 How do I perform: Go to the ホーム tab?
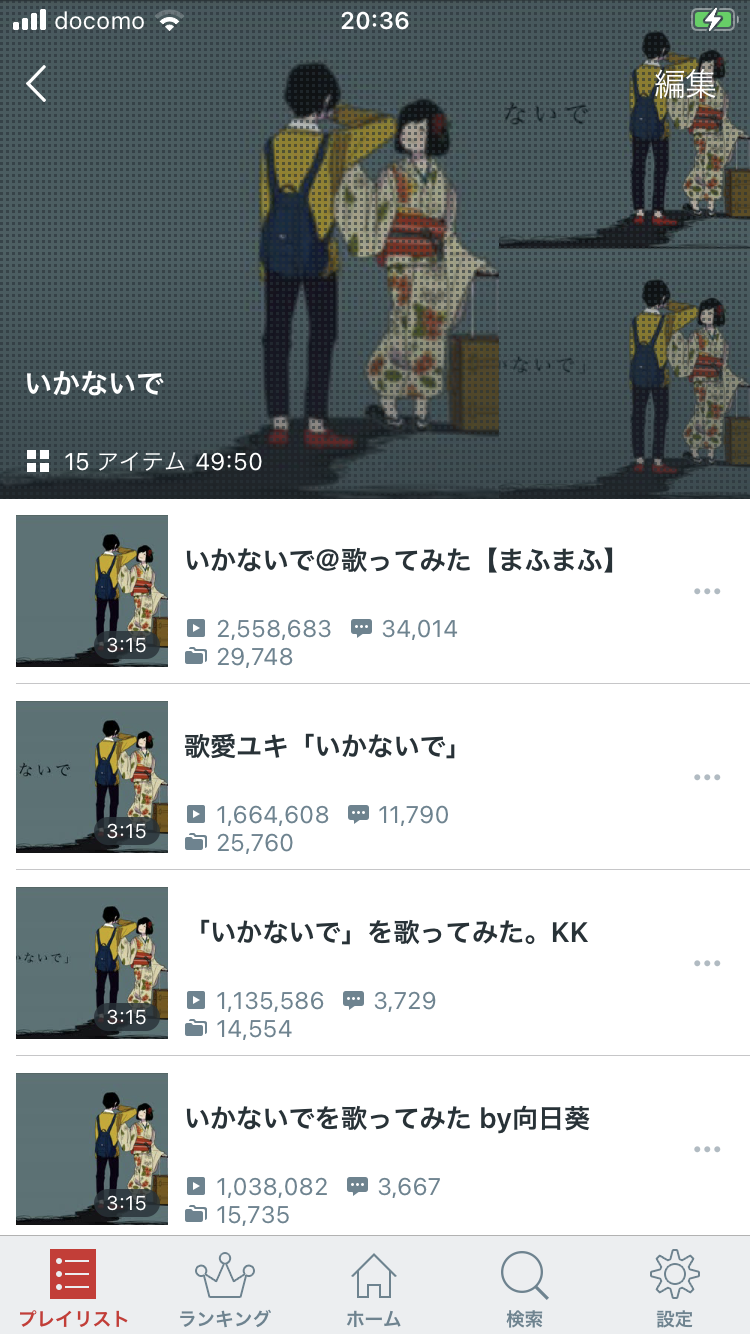pos(374,1286)
